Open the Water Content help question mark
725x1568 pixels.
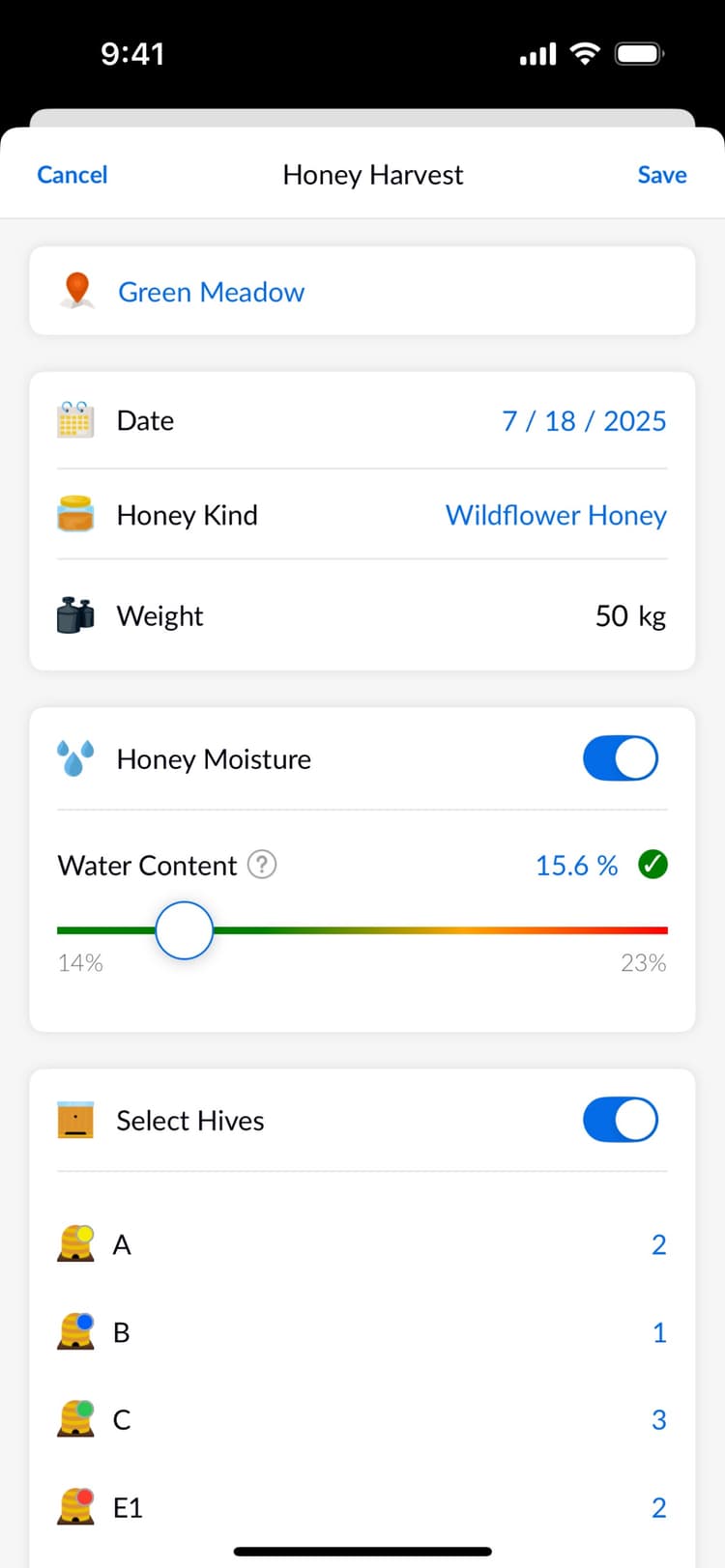tap(261, 866)
